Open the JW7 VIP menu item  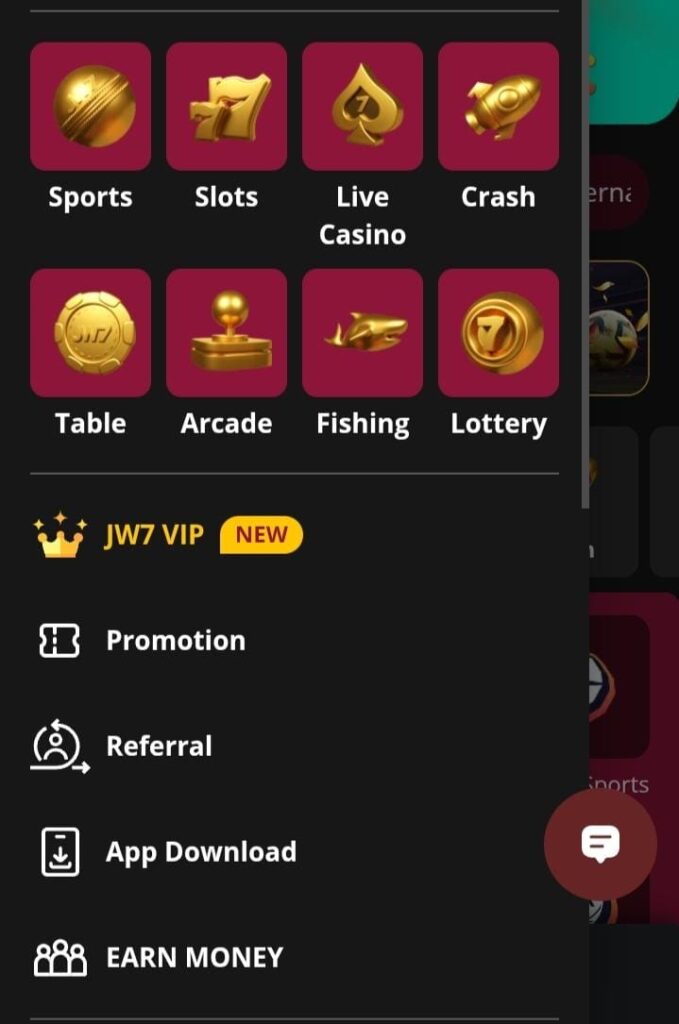(x=155, y=536)
